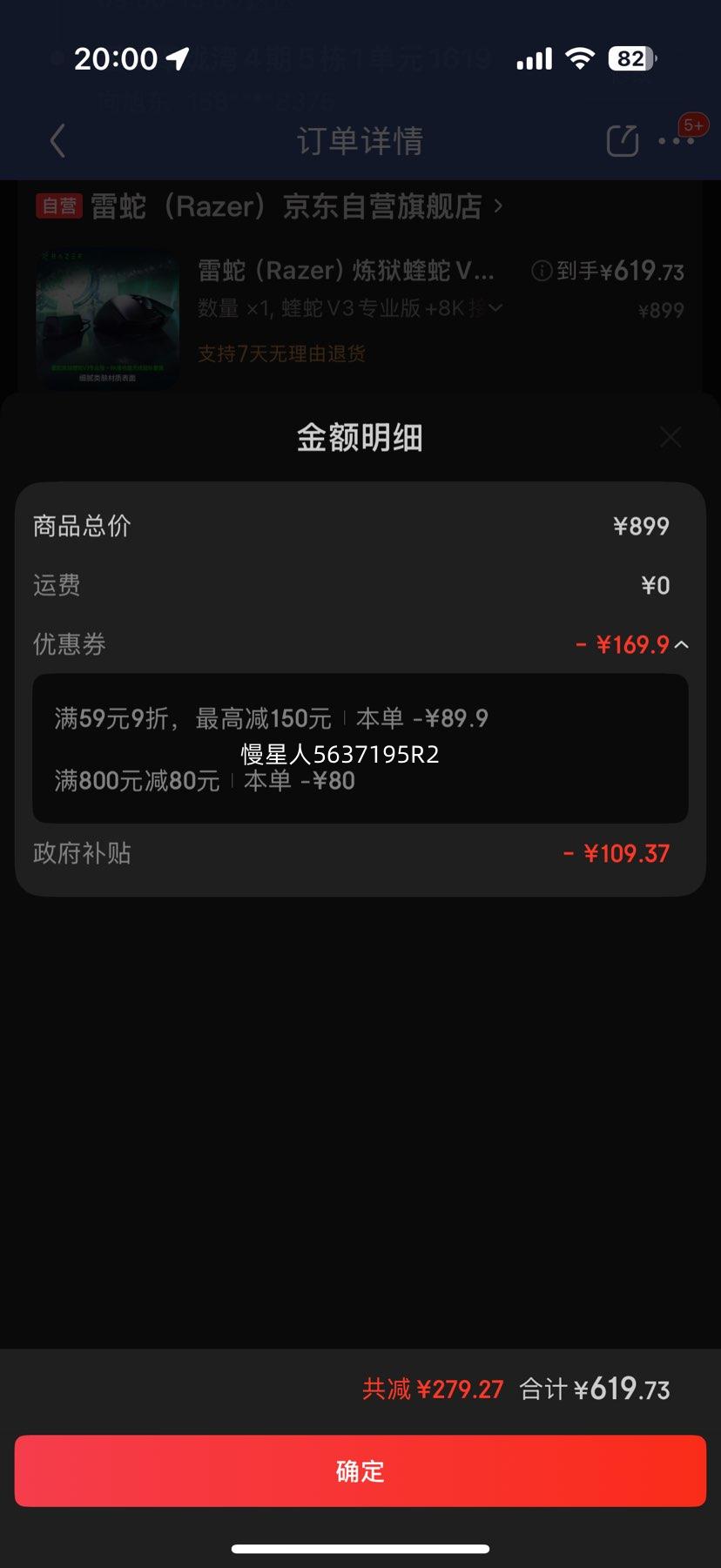Collapse the 优惠券 discount details
Screen dimensions: 721x1568
point(682,645)
